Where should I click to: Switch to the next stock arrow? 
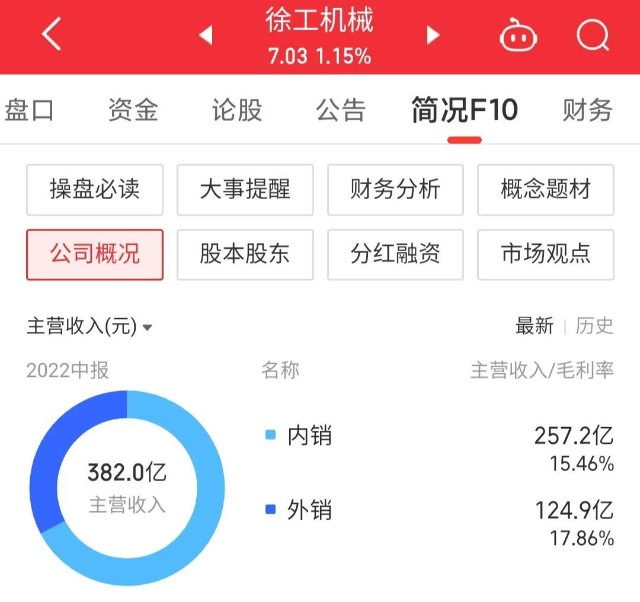433,36
